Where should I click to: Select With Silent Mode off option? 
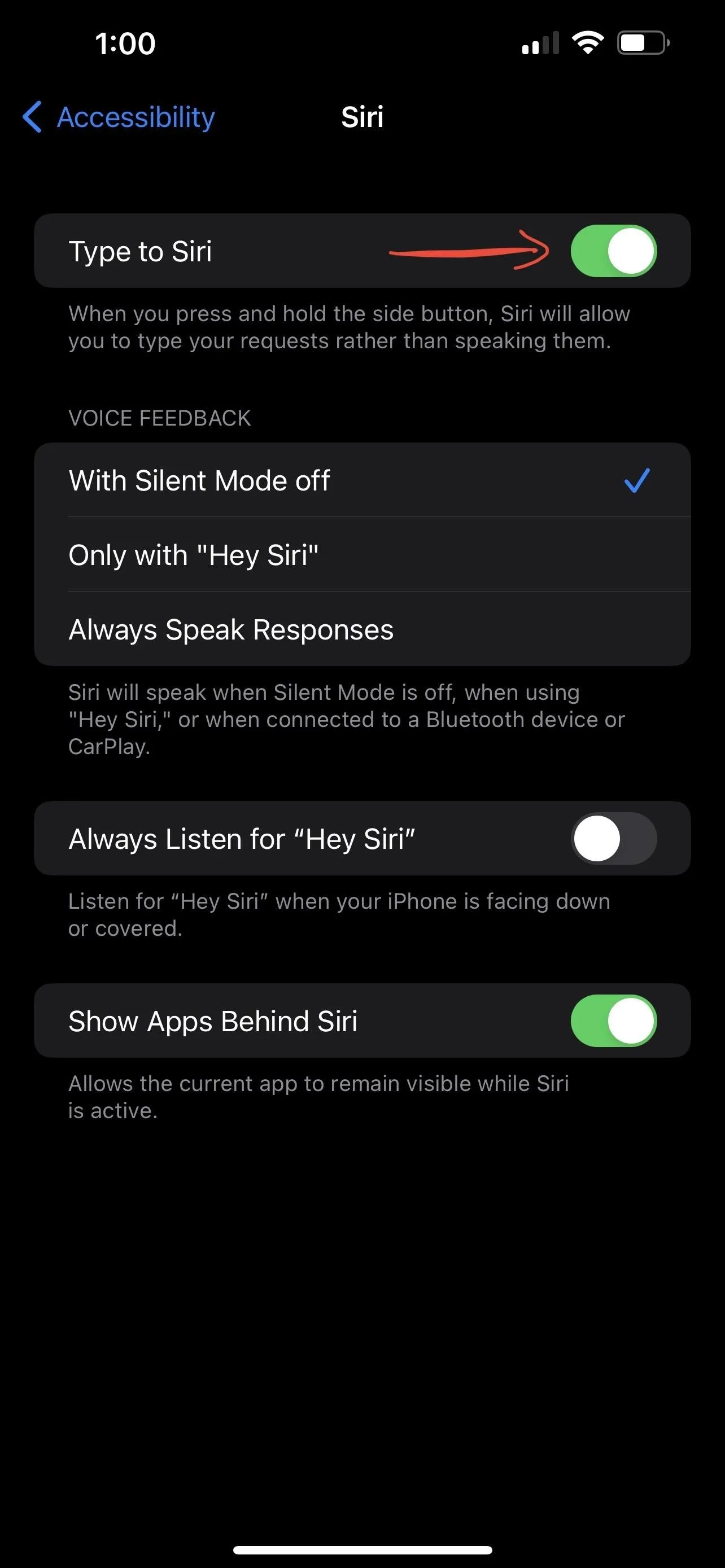362,480
